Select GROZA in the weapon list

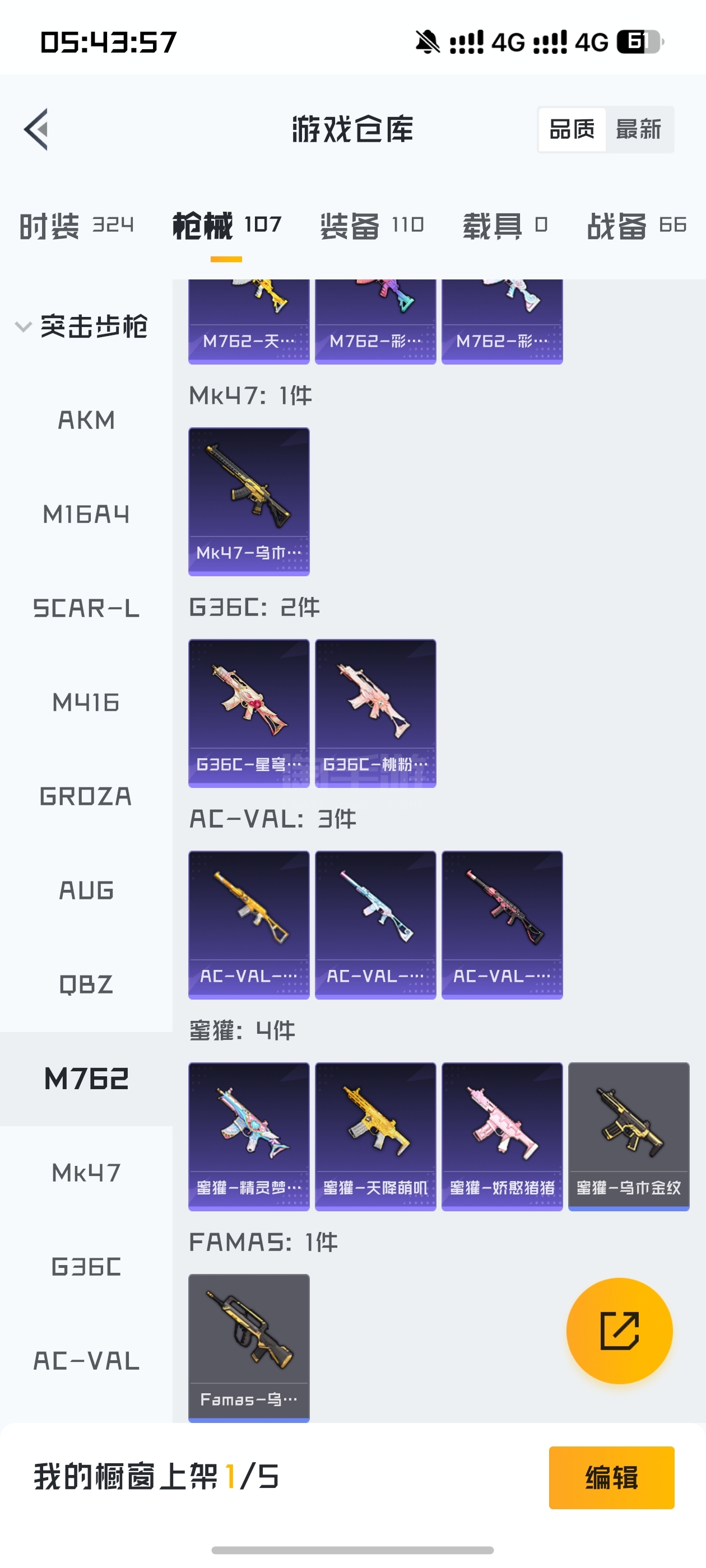pos(86,796)
